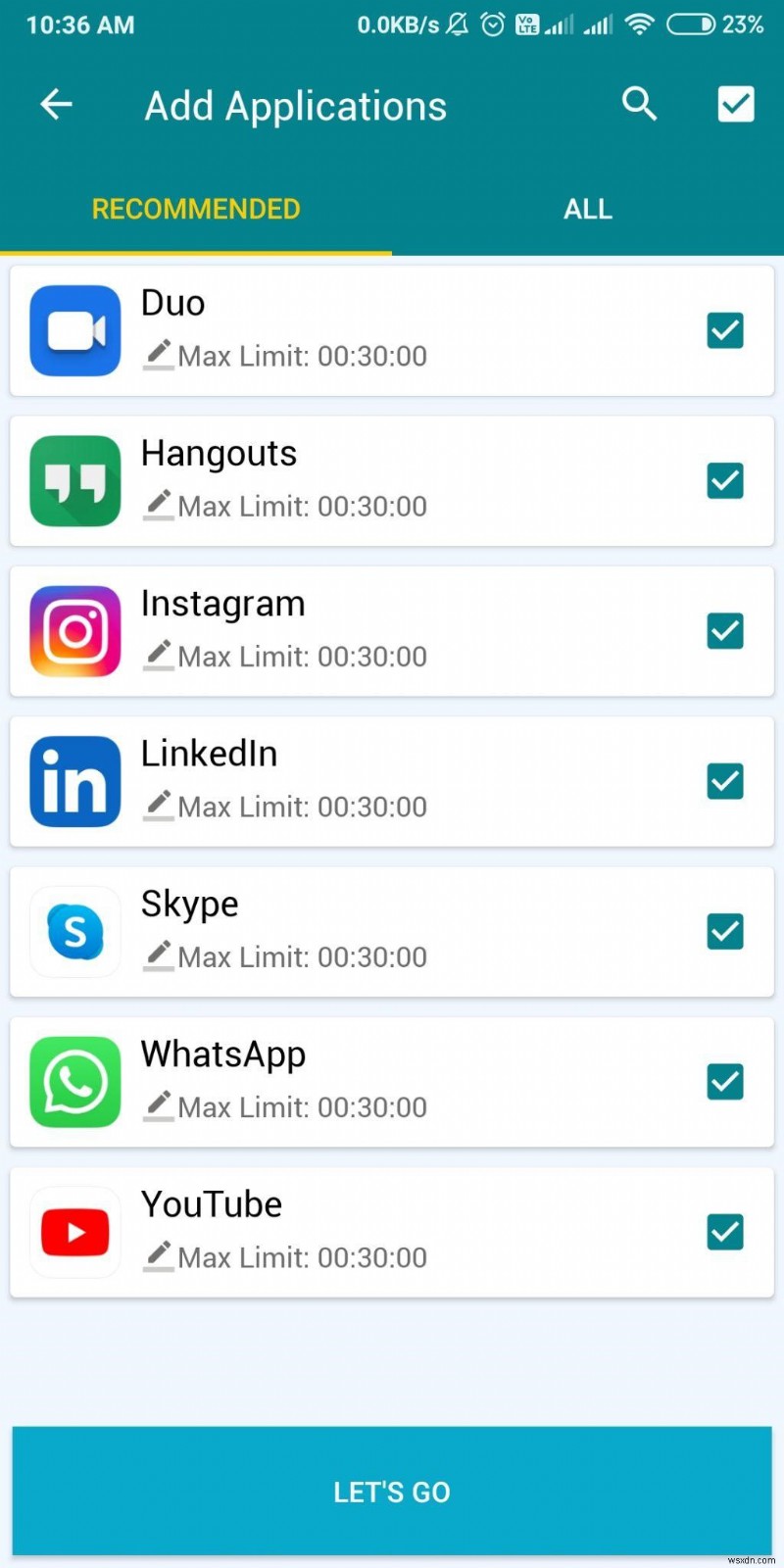Screen dimensions: 784x1568
Task: Toggle the select-all checkbox in the header
Action: click(736, 104)
